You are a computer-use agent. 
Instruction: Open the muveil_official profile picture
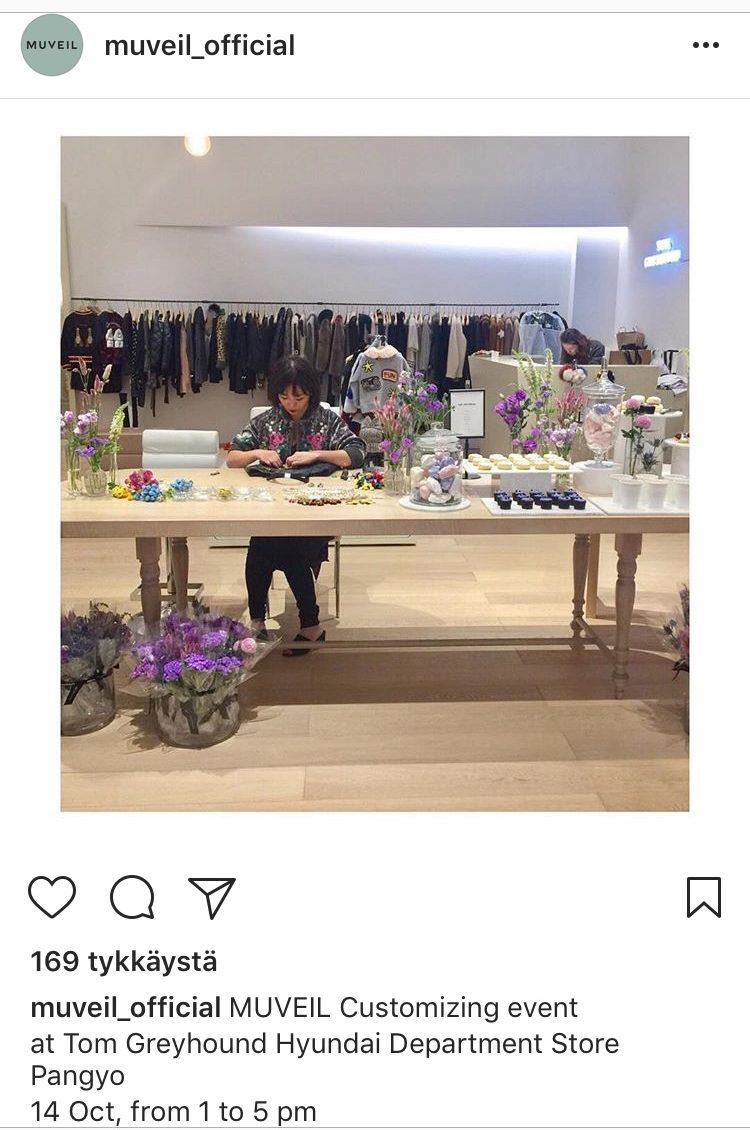[52, 45]
